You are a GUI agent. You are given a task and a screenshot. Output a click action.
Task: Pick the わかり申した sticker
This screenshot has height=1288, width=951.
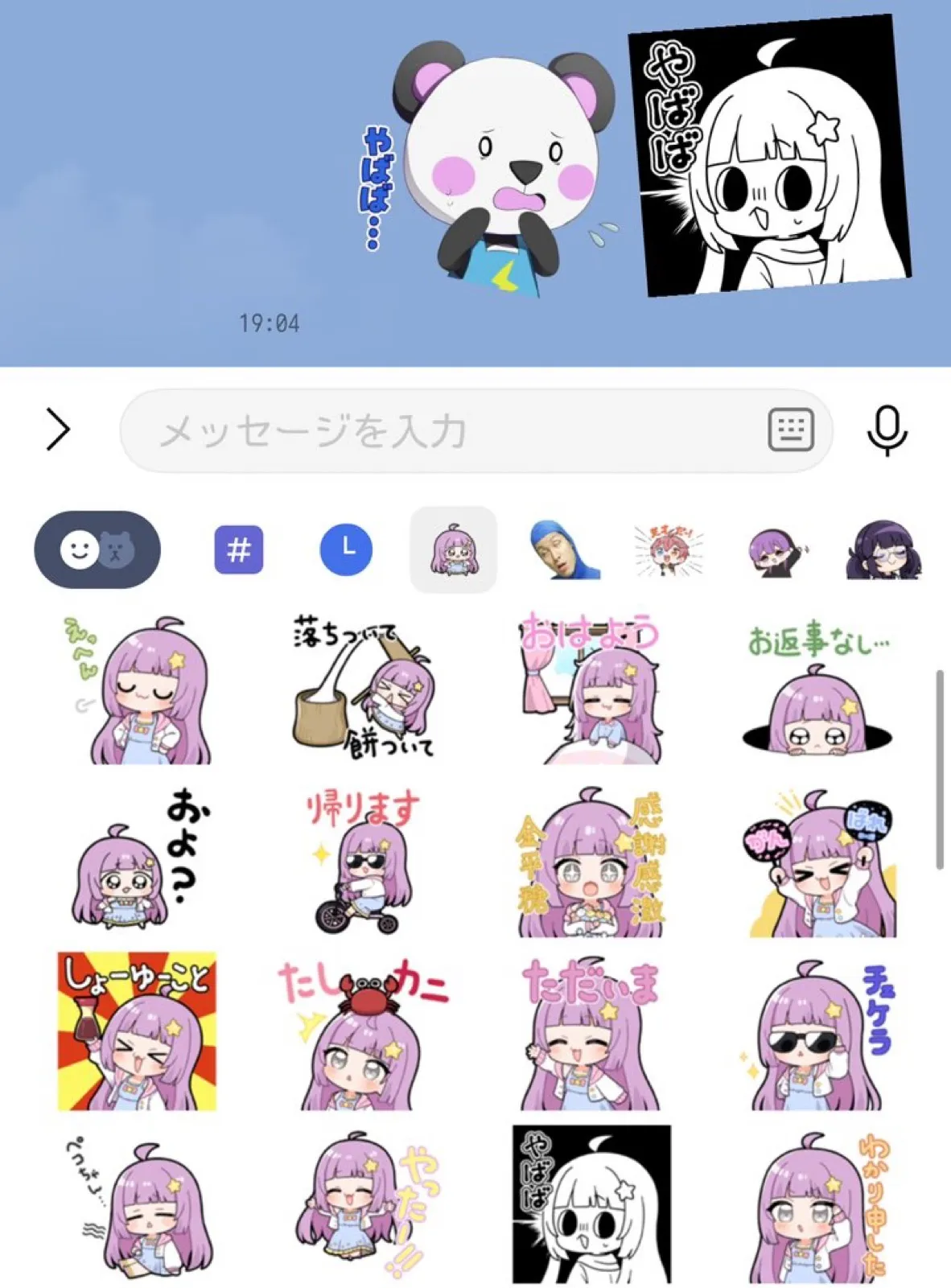(x=819, y=1204)
